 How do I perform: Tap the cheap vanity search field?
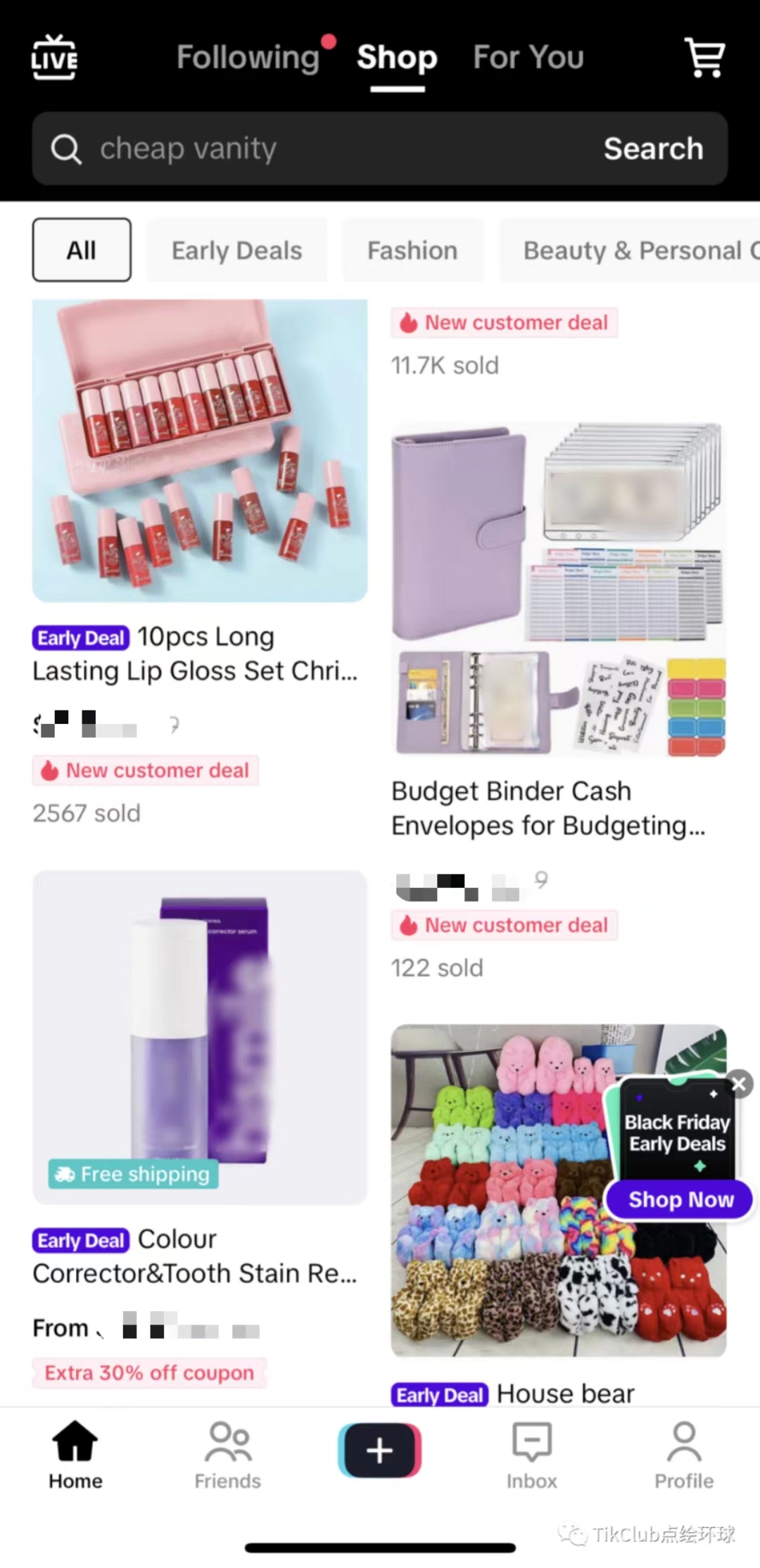pos(317,148)
